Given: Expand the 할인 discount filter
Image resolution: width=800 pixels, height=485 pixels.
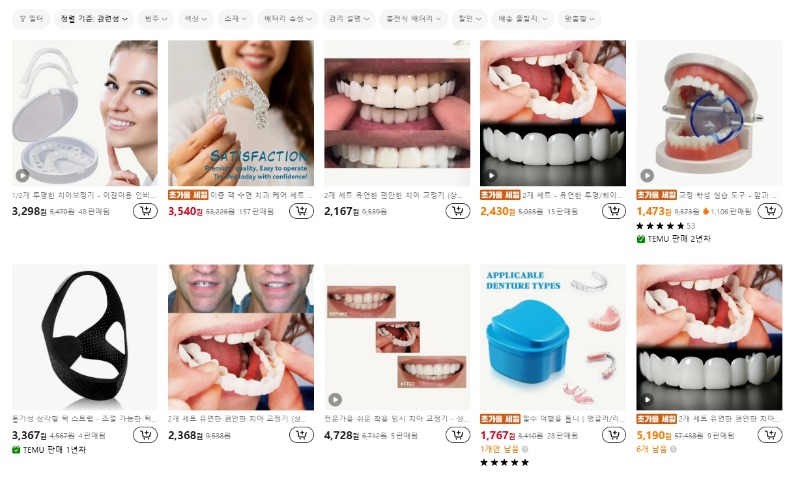Looking at the screenshot, I should 467,18.
